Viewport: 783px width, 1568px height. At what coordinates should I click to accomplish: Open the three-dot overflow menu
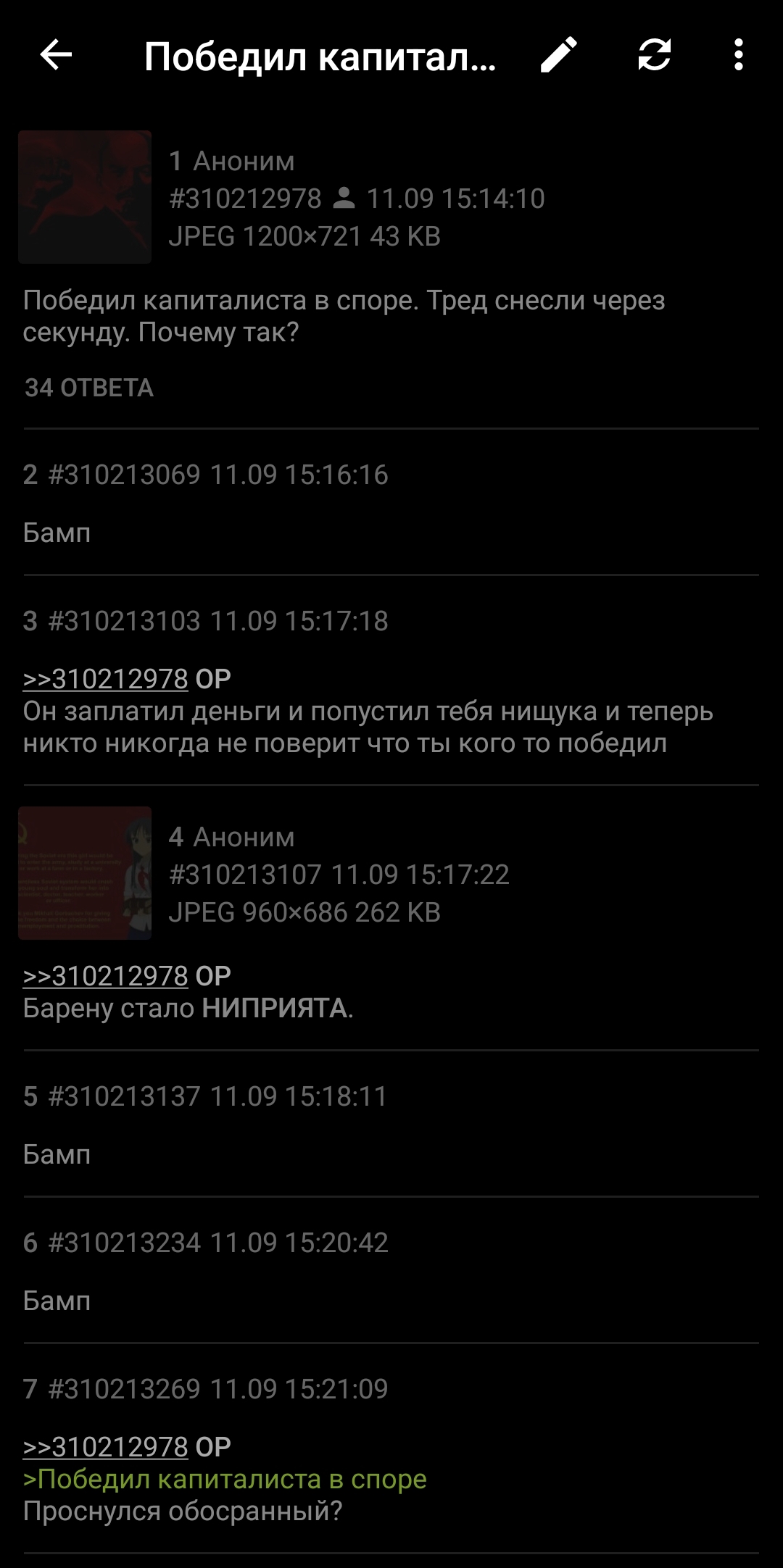coord(738,55)
